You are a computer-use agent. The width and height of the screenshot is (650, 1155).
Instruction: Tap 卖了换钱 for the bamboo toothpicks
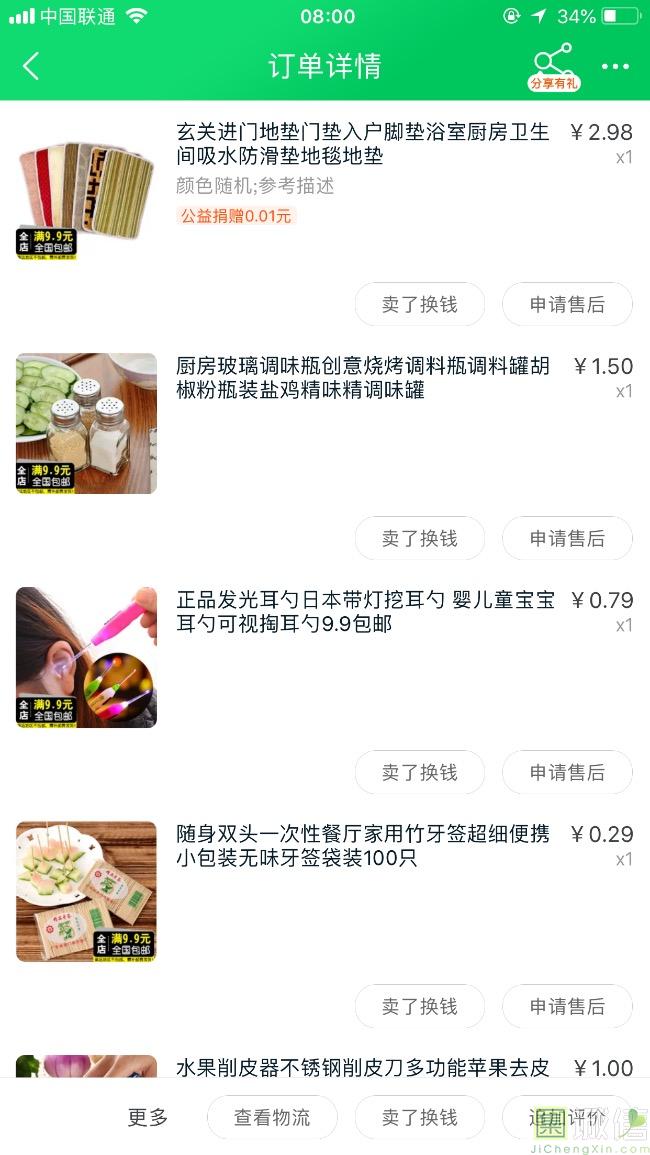419,1006
